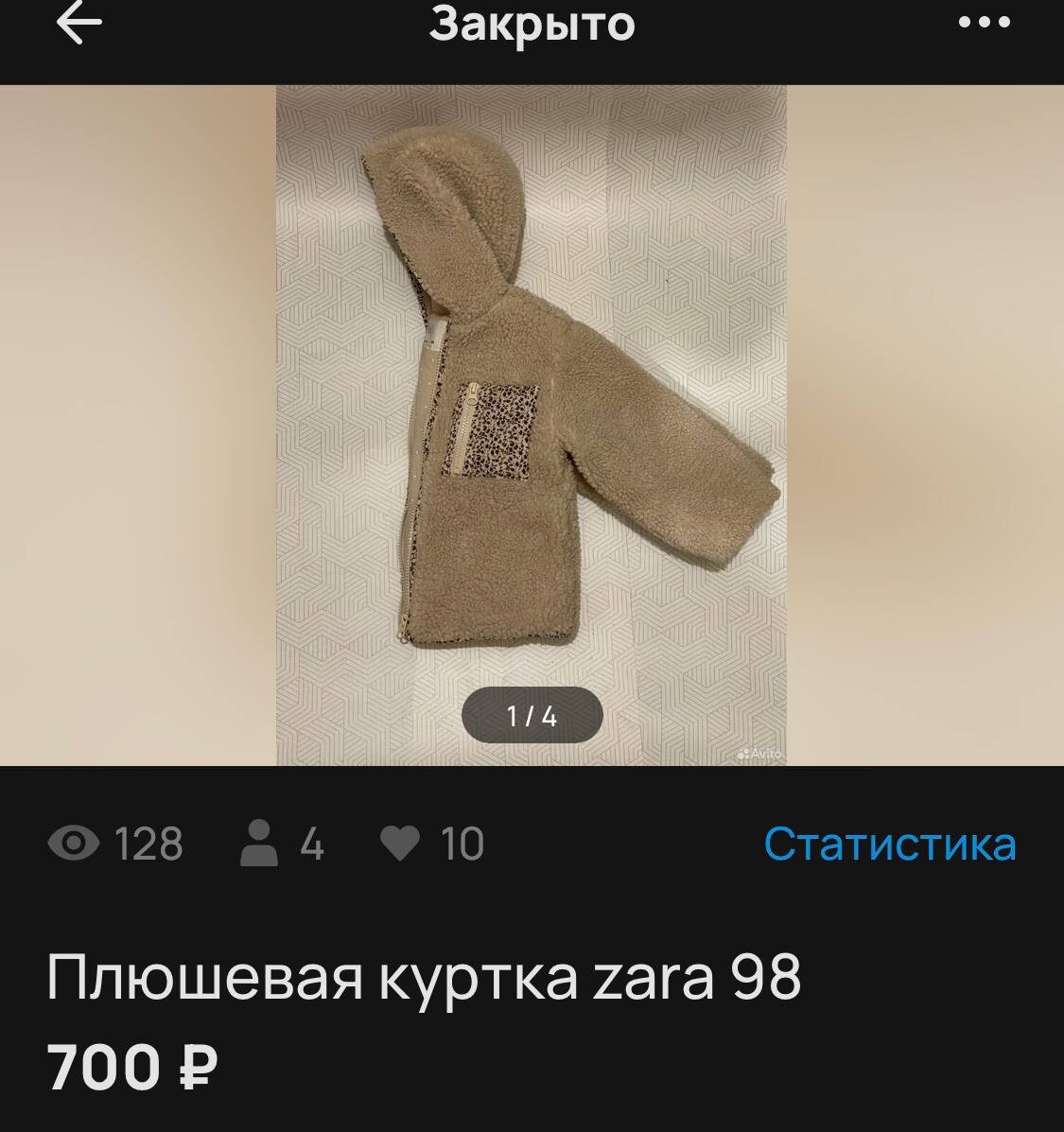Tap the eye icon showing views count
Image resolution: width=1064 pixels, height=1132 pixels.
point(74,845)
